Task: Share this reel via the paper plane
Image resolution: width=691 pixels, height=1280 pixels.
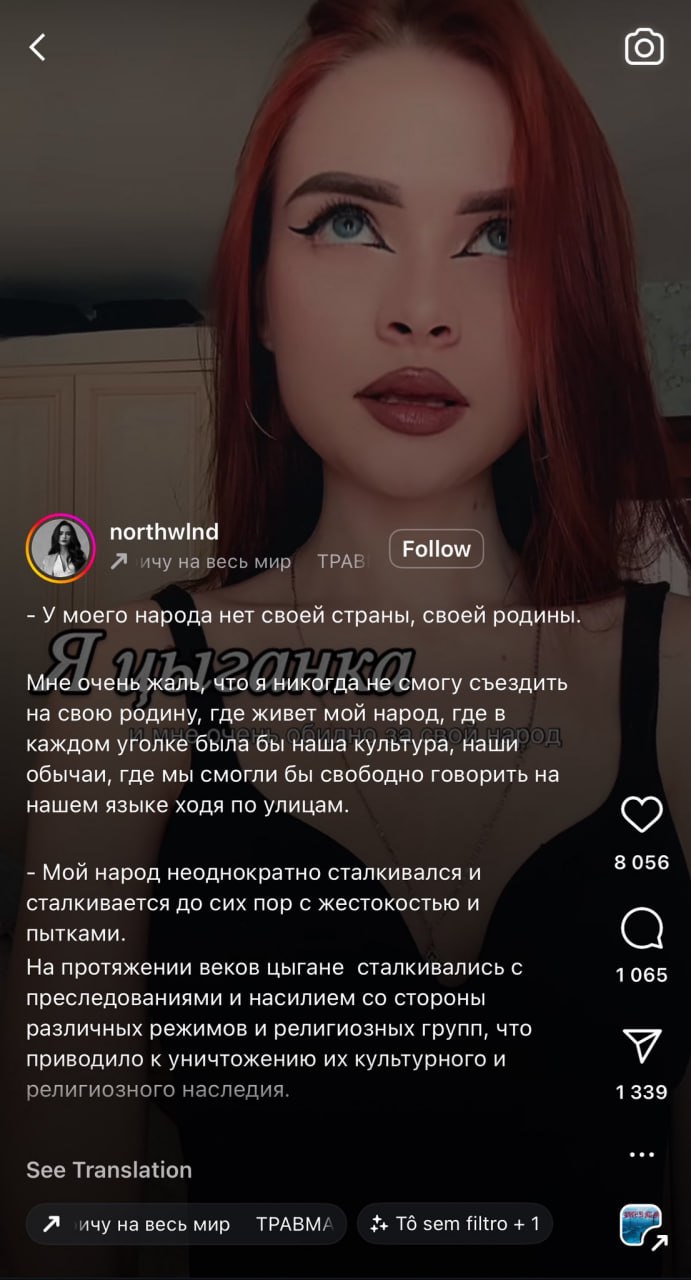Action: click(642, 1046)
